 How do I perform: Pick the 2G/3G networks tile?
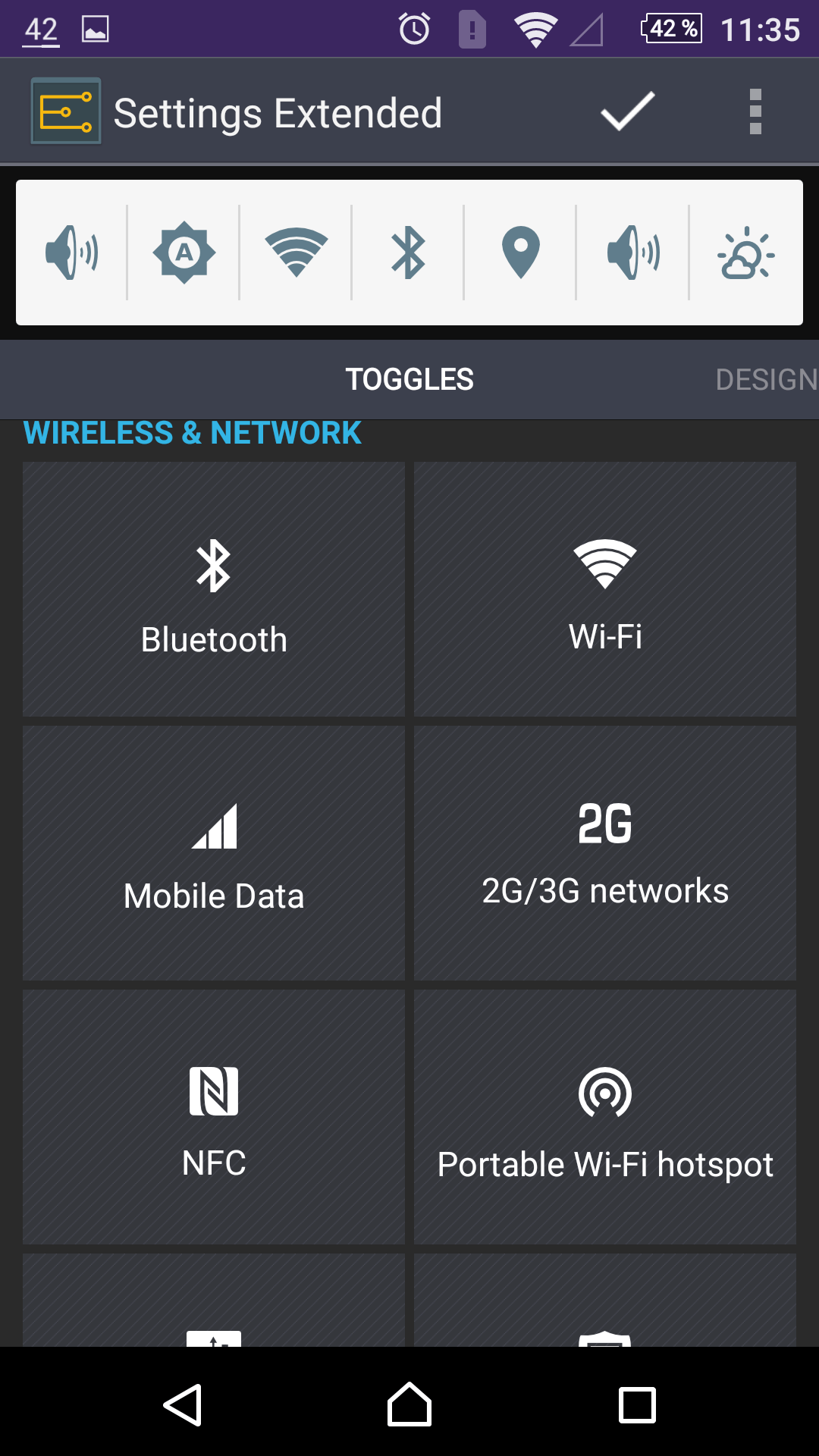[x=605, y=853]
